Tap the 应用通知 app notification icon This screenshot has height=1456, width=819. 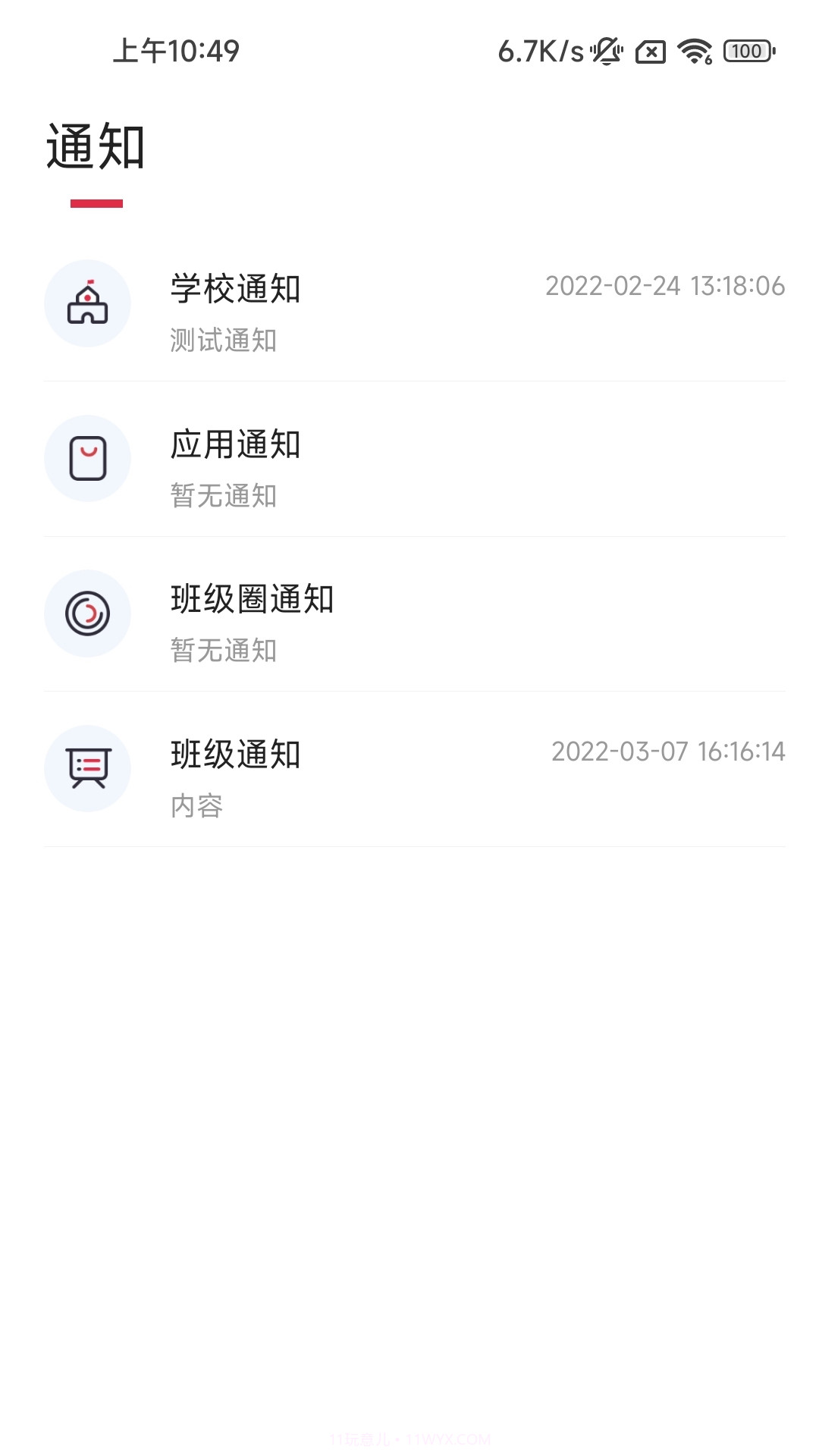coord(87,457)
